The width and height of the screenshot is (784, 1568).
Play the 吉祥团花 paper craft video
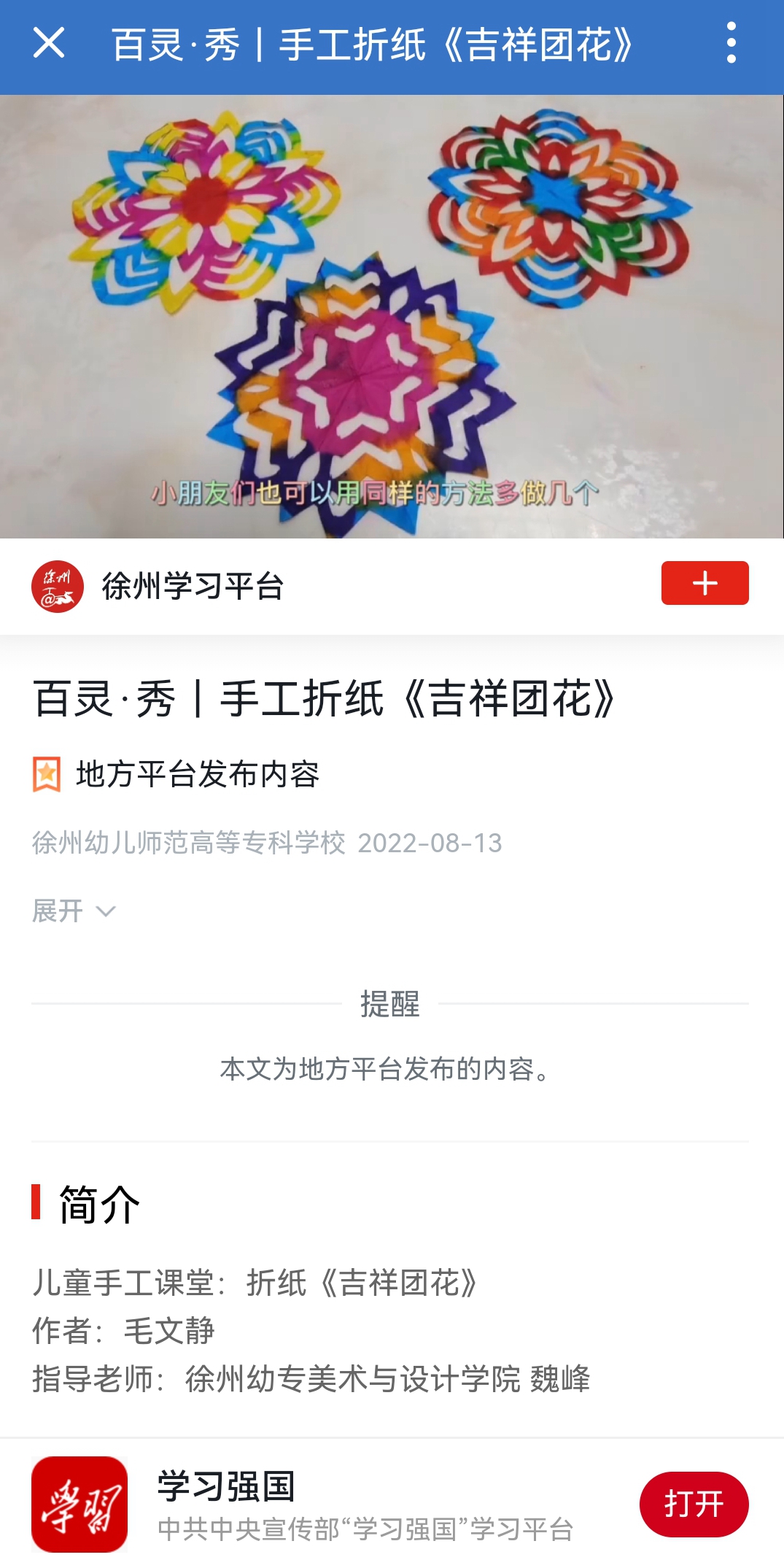(392, 317)
